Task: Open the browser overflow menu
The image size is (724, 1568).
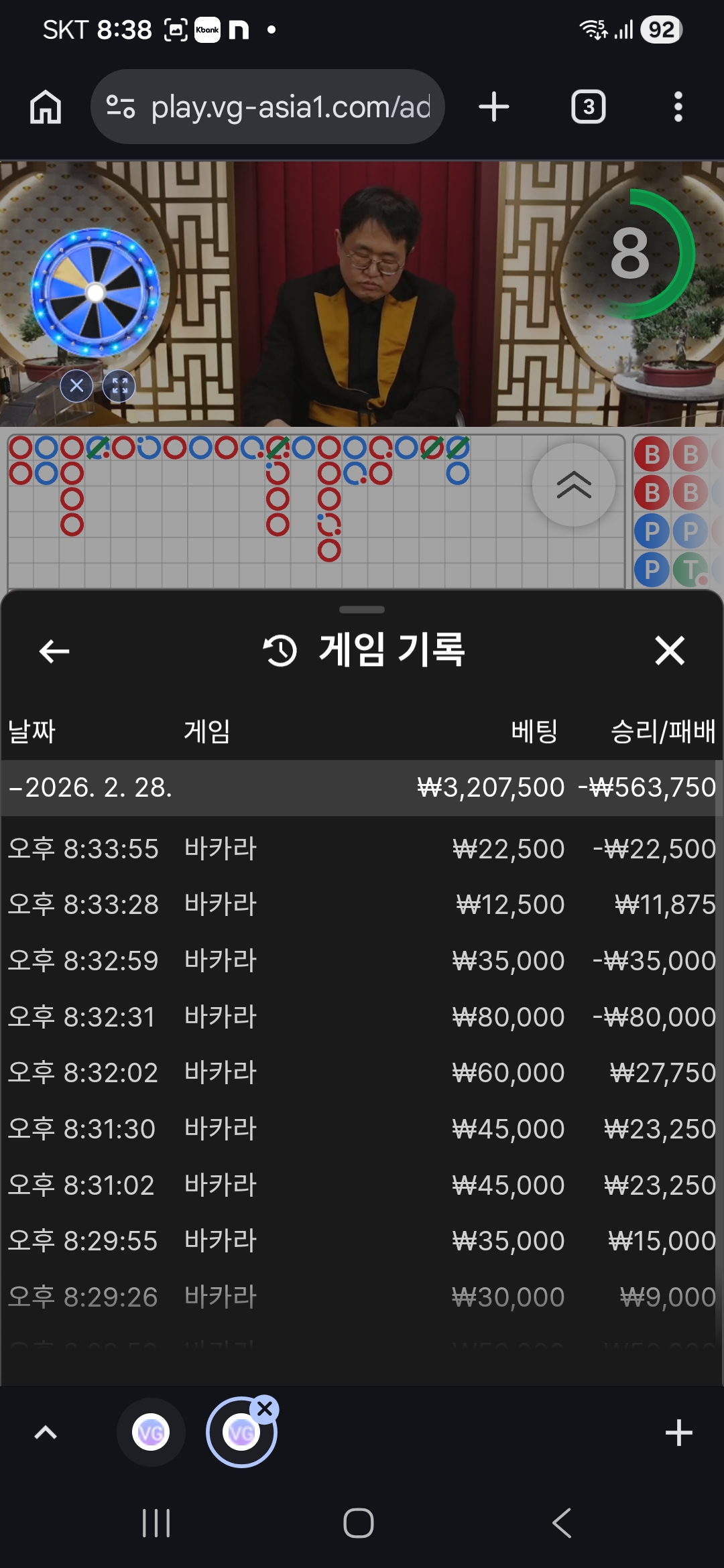Action: coord(678,107)
